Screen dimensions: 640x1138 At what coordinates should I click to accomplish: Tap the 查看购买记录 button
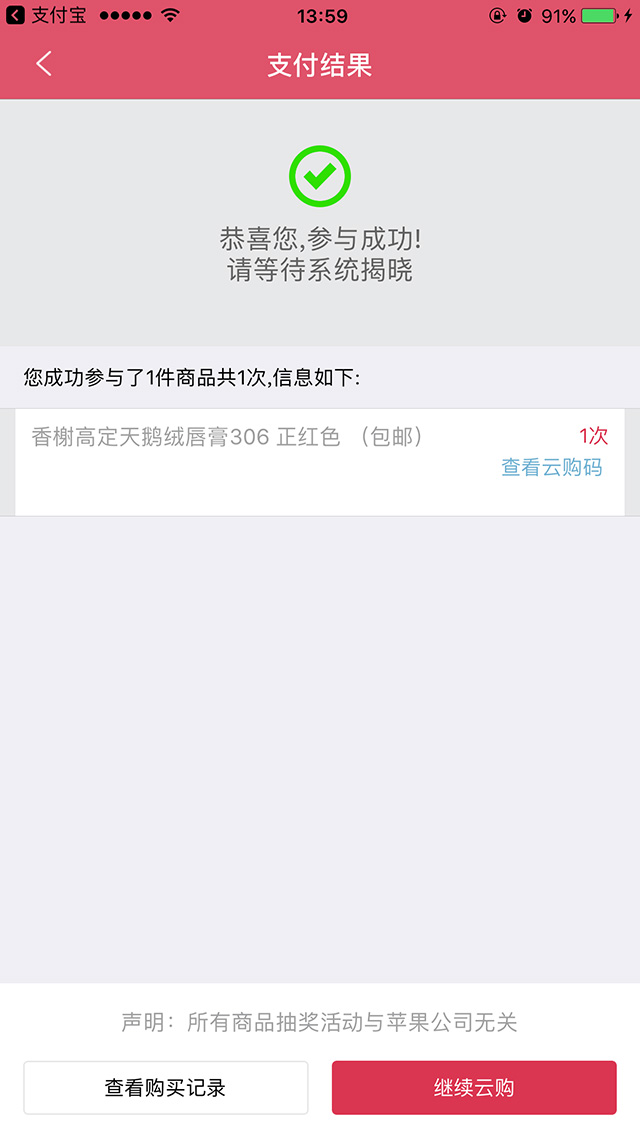point(165,1087)
